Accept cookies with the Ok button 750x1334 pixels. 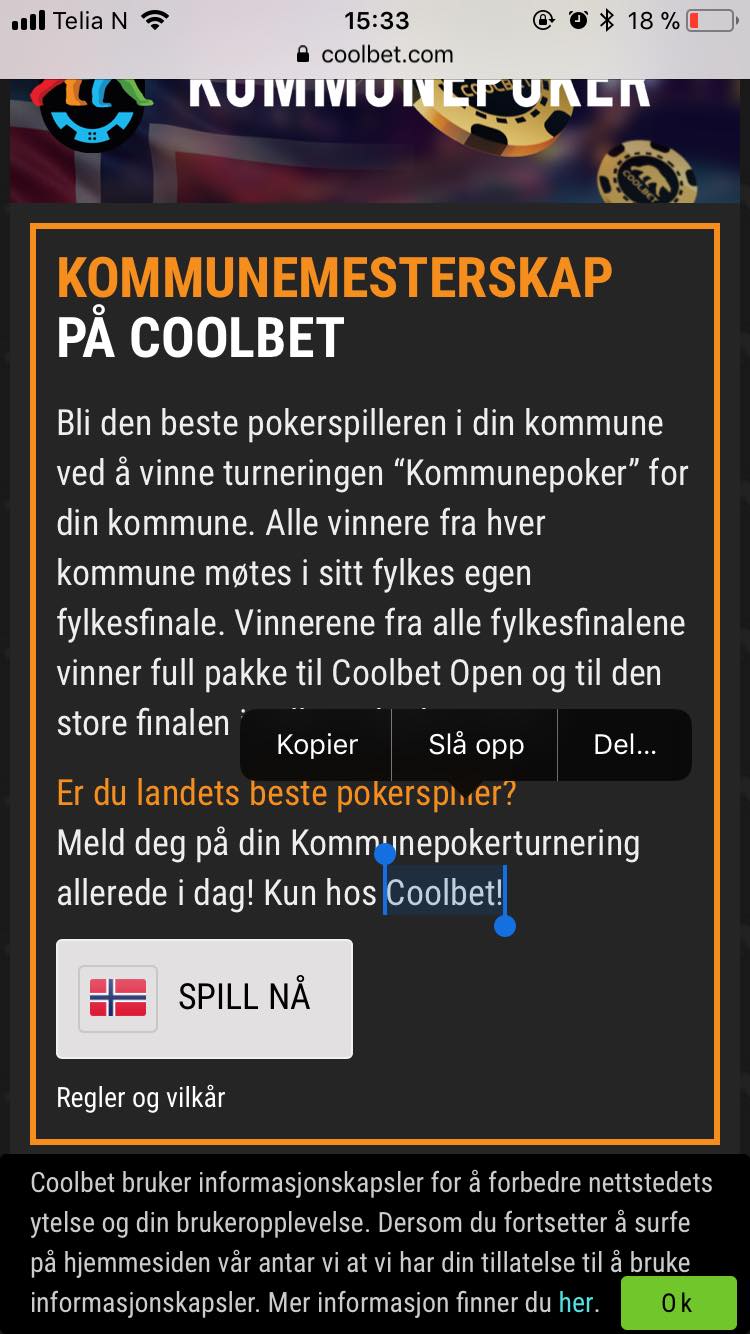[677, 1303]
